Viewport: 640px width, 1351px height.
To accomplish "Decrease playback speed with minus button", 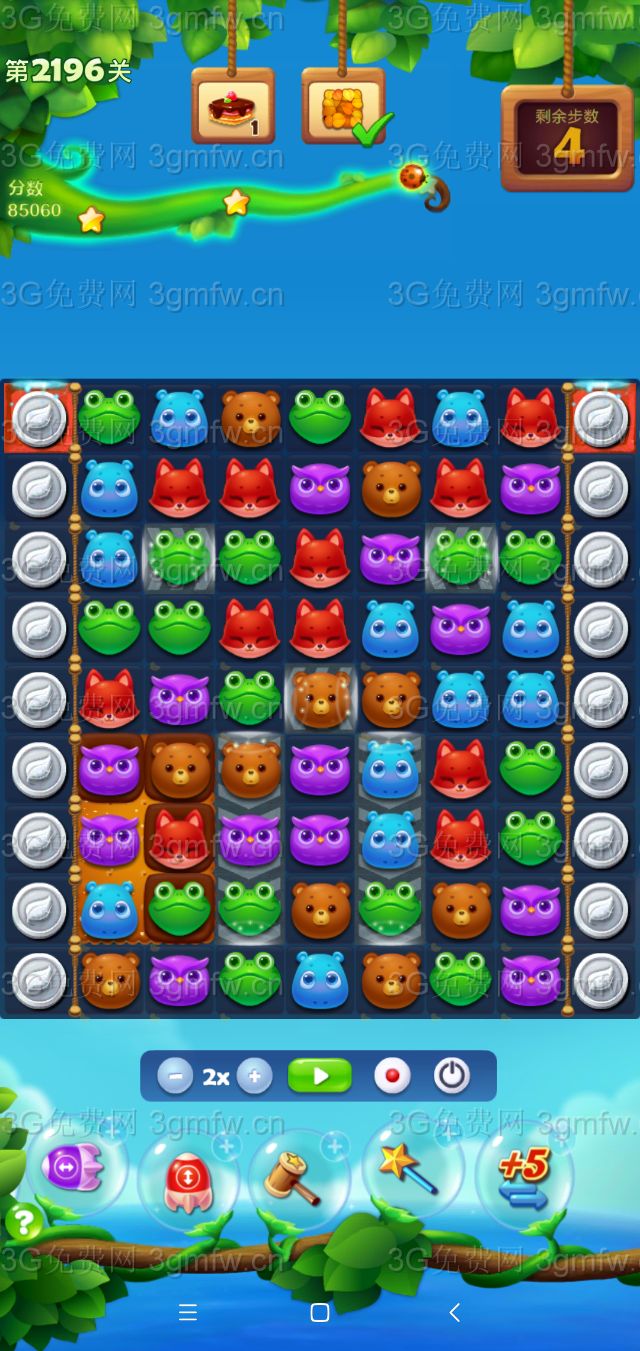I will click(x=175, y=1076).
